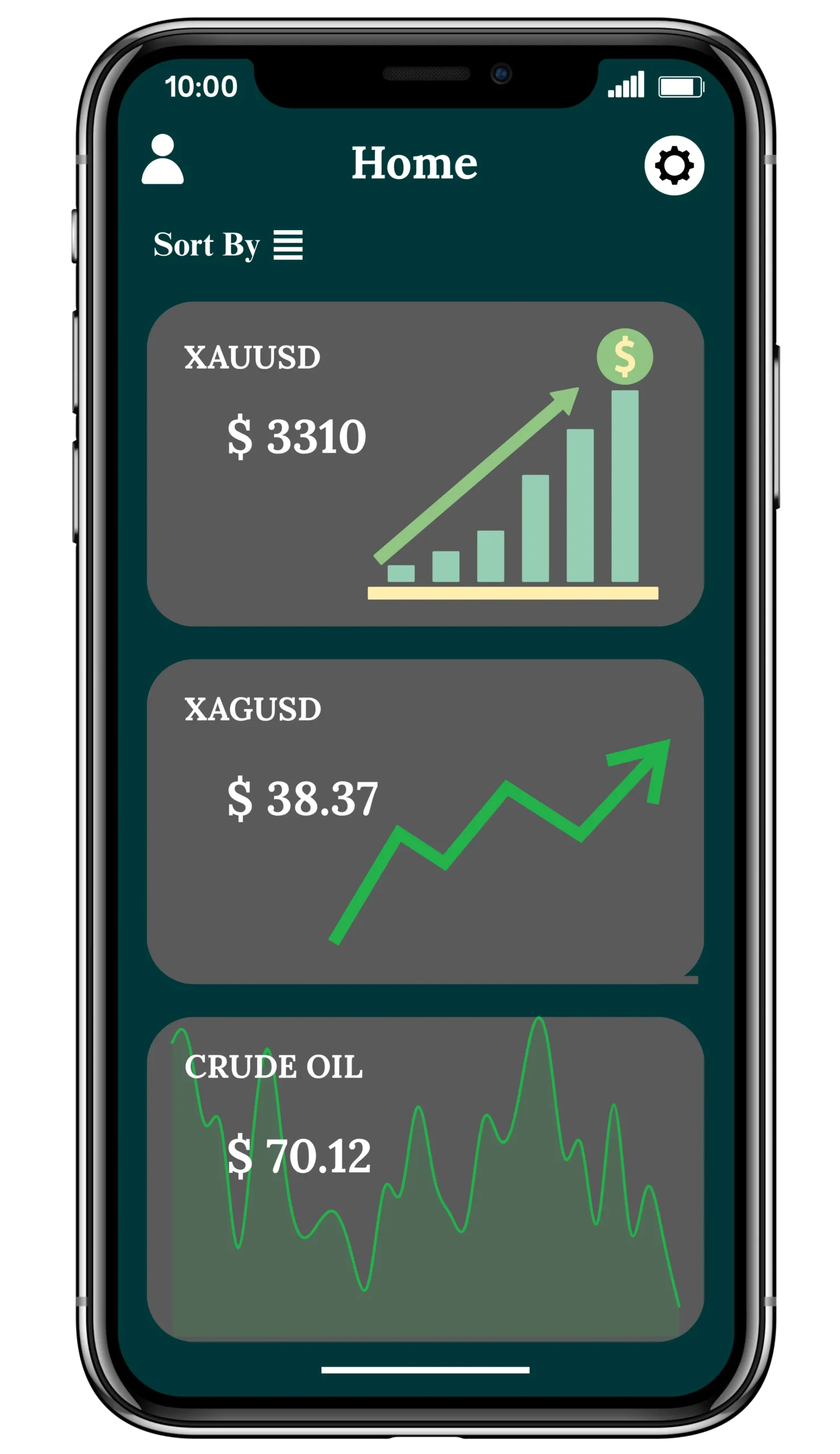View the CRUDE OIL card details
The width and height of the screenshot is (840, 1454).
(x=425, y=1179)
